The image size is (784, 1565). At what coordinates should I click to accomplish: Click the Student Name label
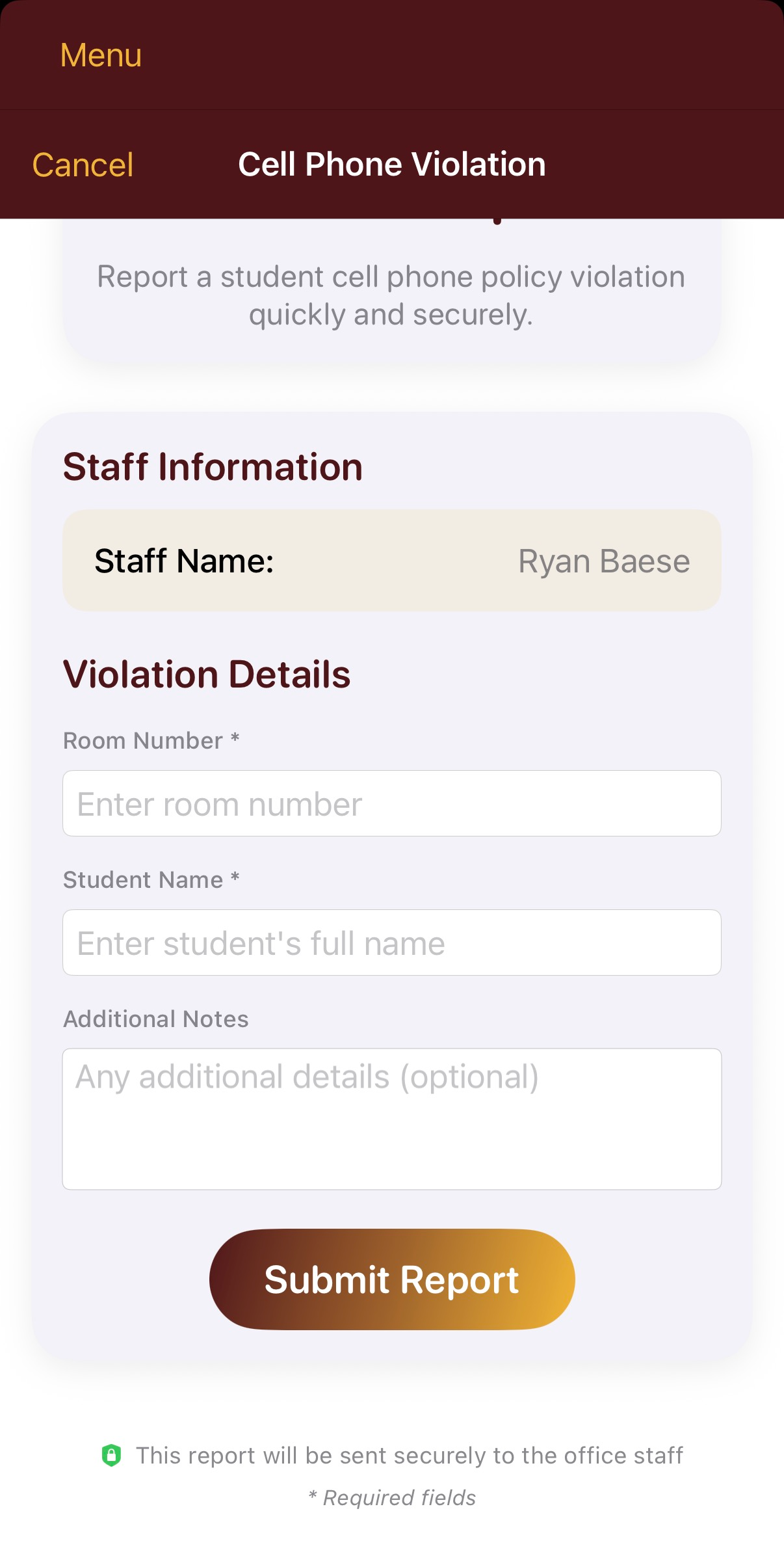(151, 879)
